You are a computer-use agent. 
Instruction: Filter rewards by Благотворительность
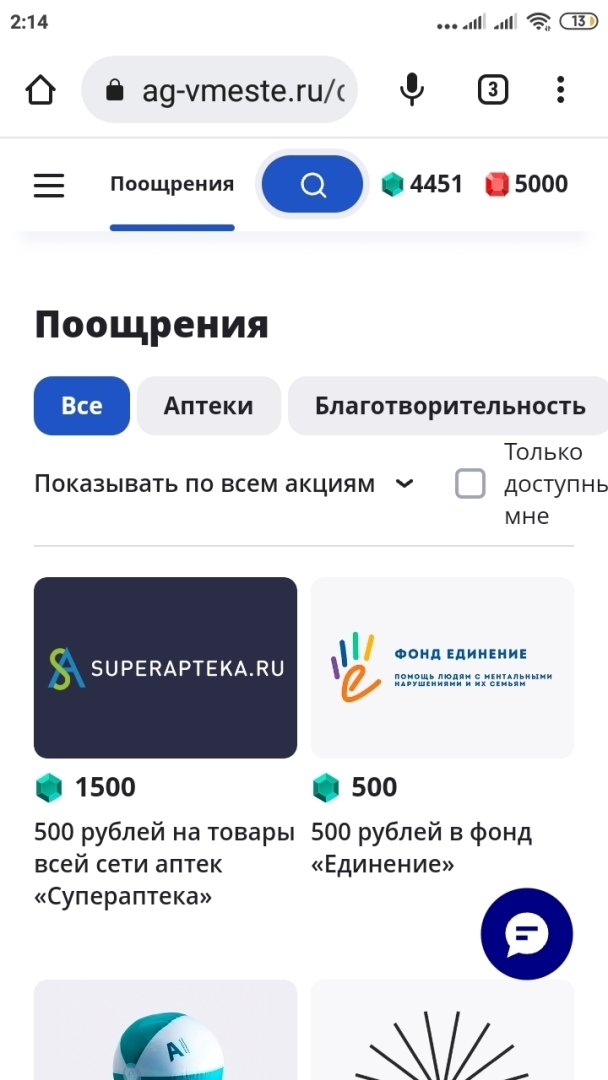[x=449, y=406]
